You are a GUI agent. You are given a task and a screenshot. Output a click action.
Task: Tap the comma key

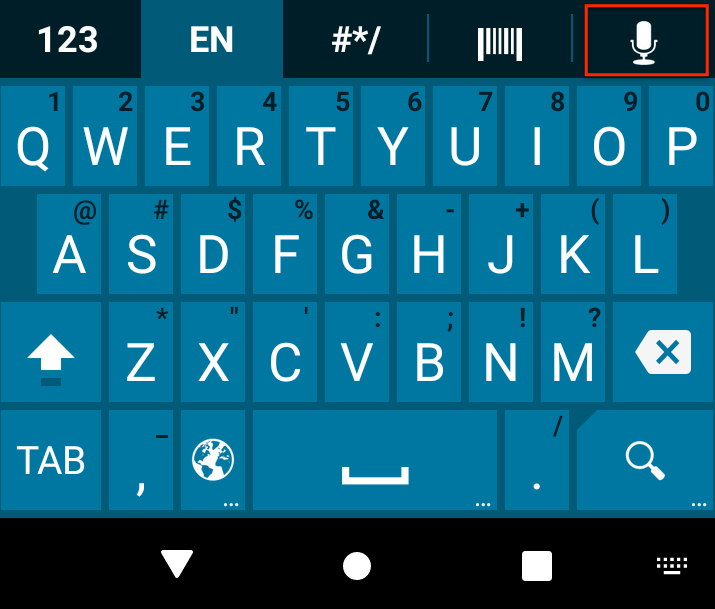(141, 460)
